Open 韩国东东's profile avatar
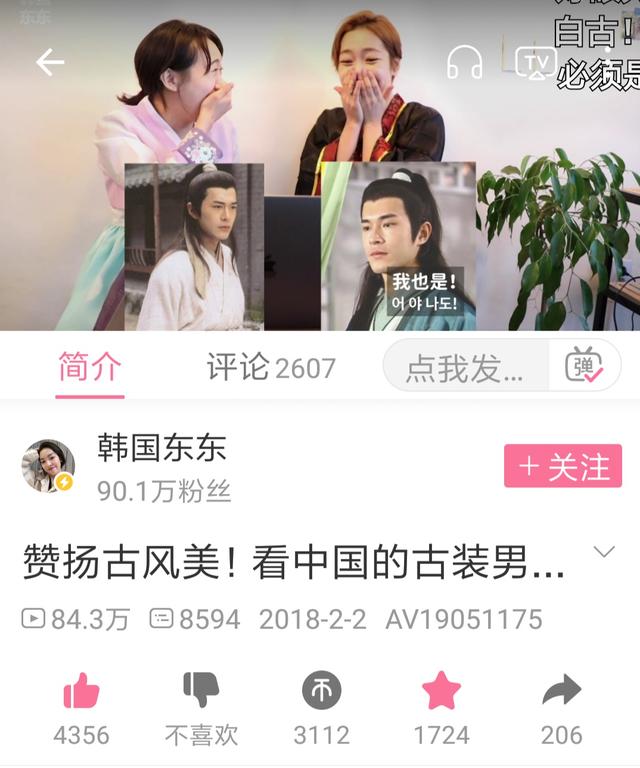The image size is (640, 768). point(48,465)
